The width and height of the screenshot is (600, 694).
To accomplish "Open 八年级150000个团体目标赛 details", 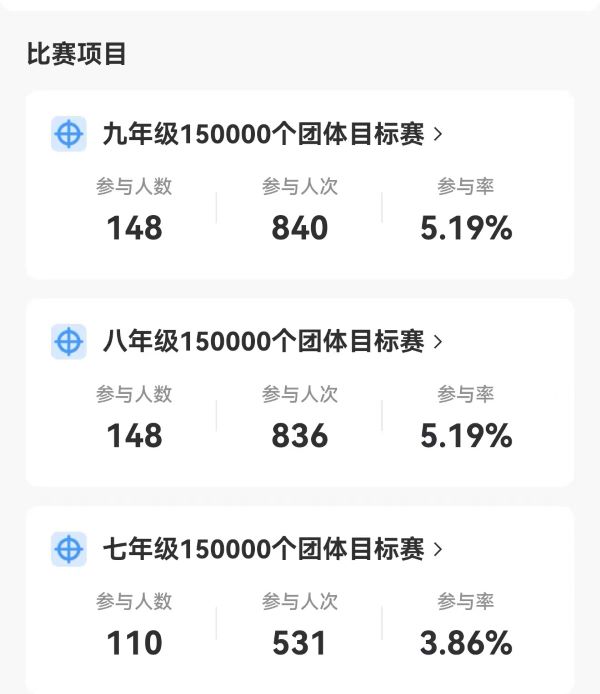I will tap(270, 342).
